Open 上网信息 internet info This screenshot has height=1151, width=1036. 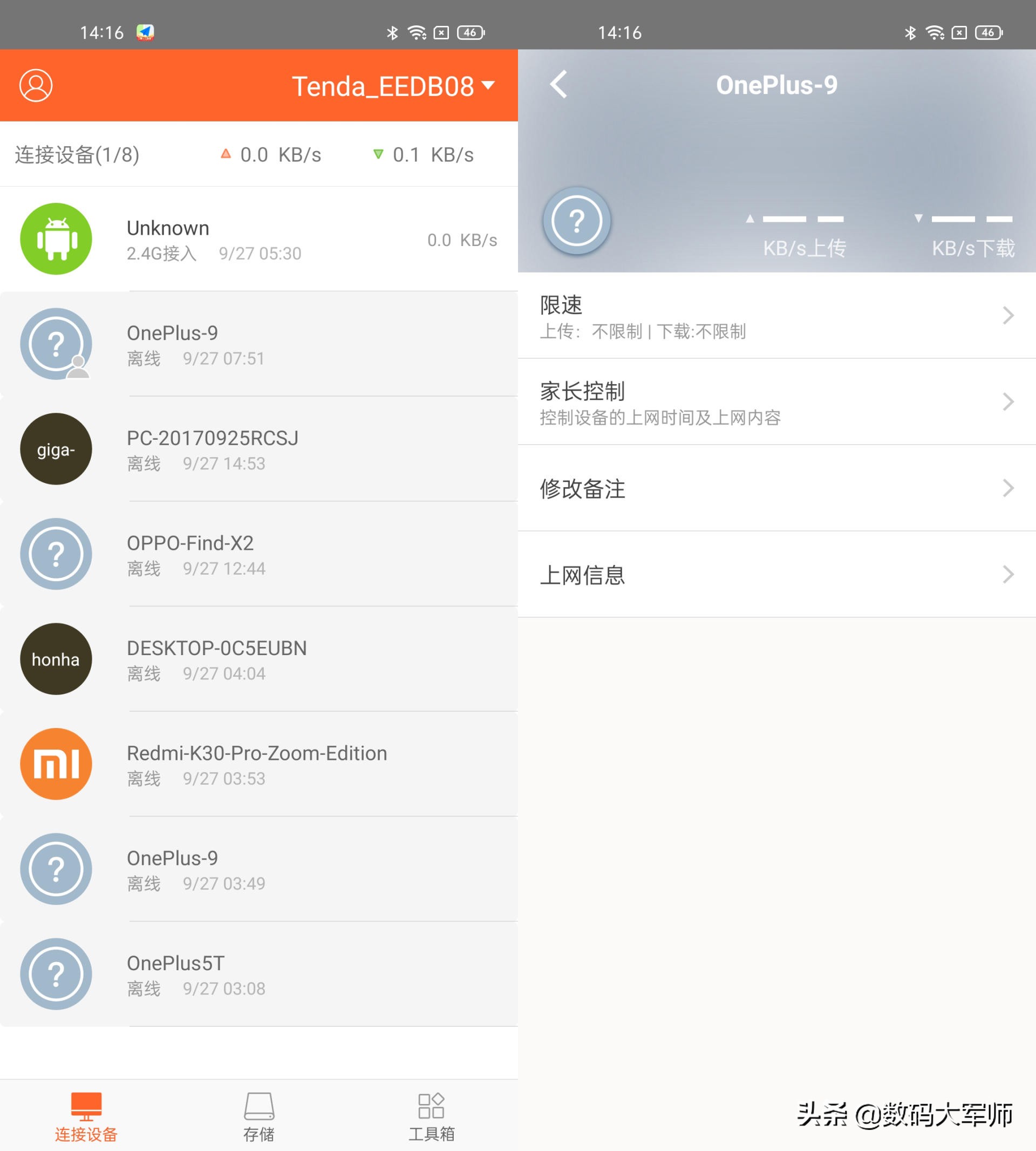pos(776,575)
